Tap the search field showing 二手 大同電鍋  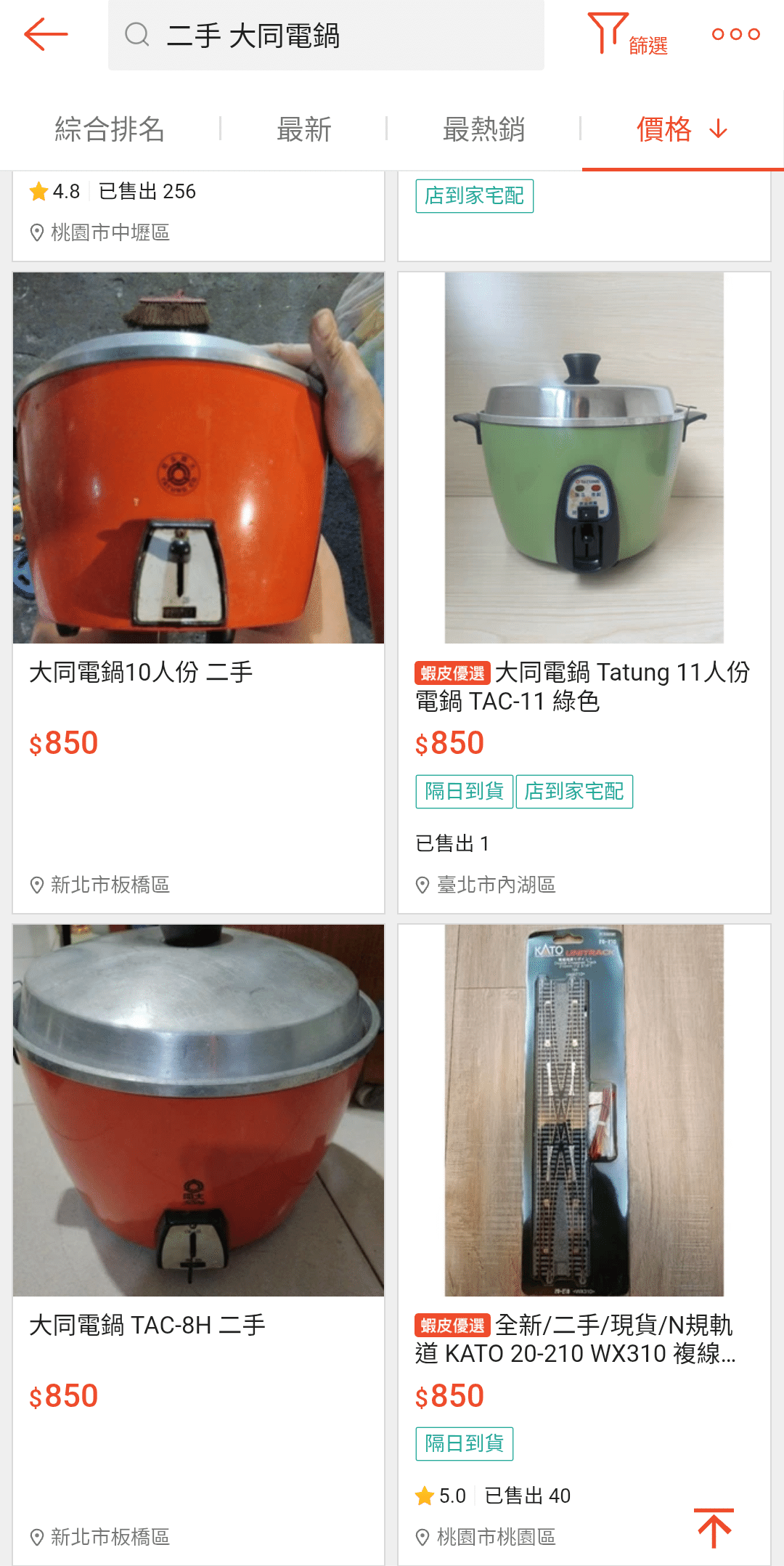coord(326,35)
